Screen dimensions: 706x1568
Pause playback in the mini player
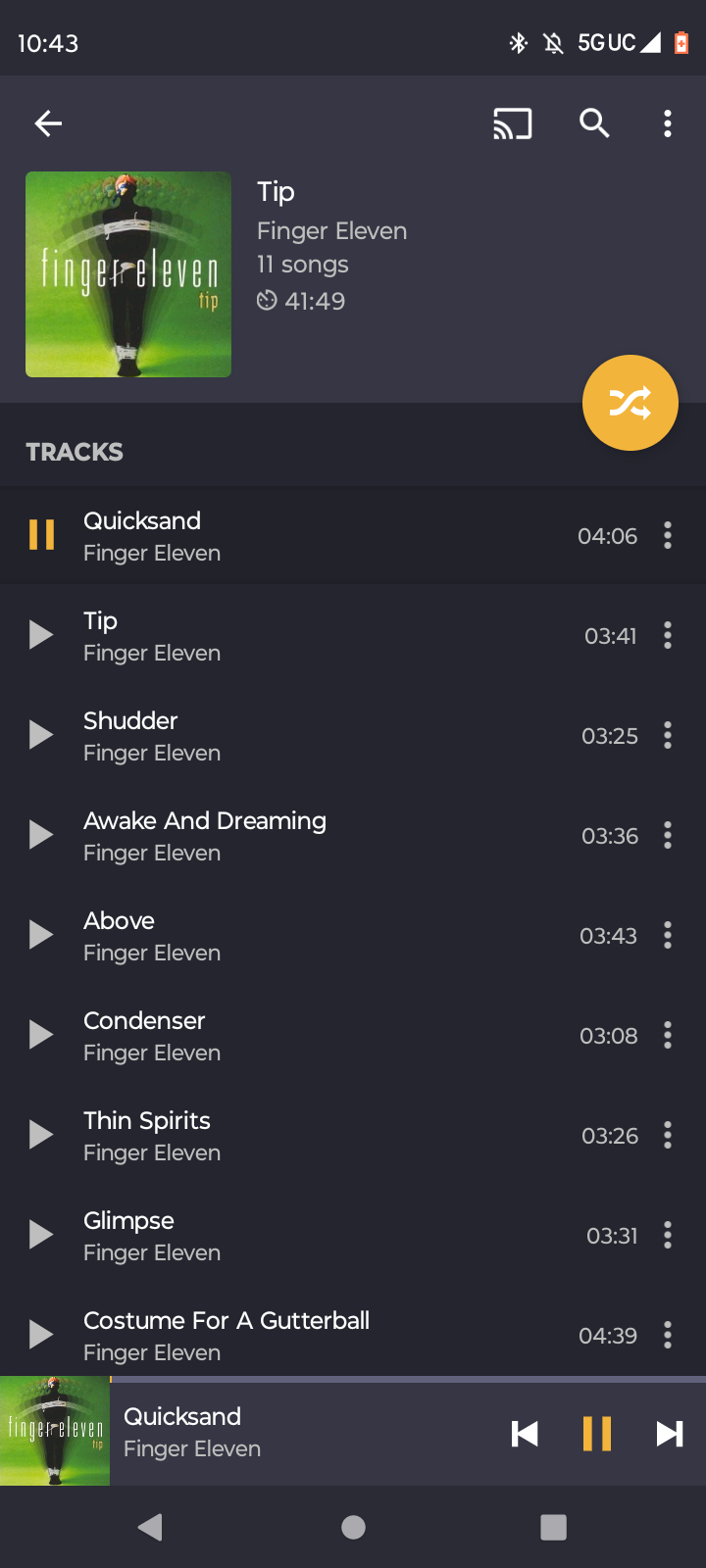[x=596, y=1434]
